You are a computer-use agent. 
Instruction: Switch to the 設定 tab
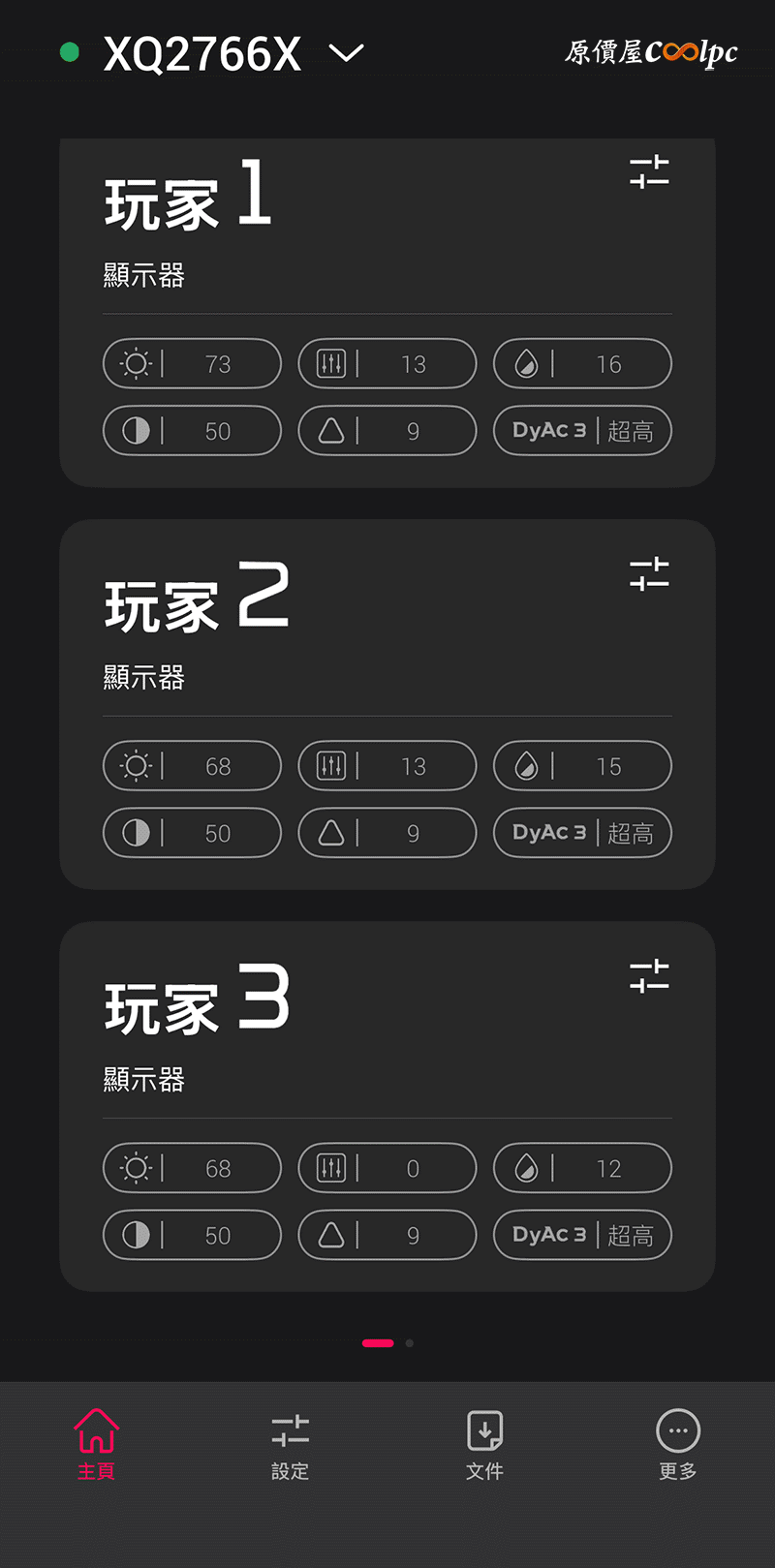(291, 1444)
